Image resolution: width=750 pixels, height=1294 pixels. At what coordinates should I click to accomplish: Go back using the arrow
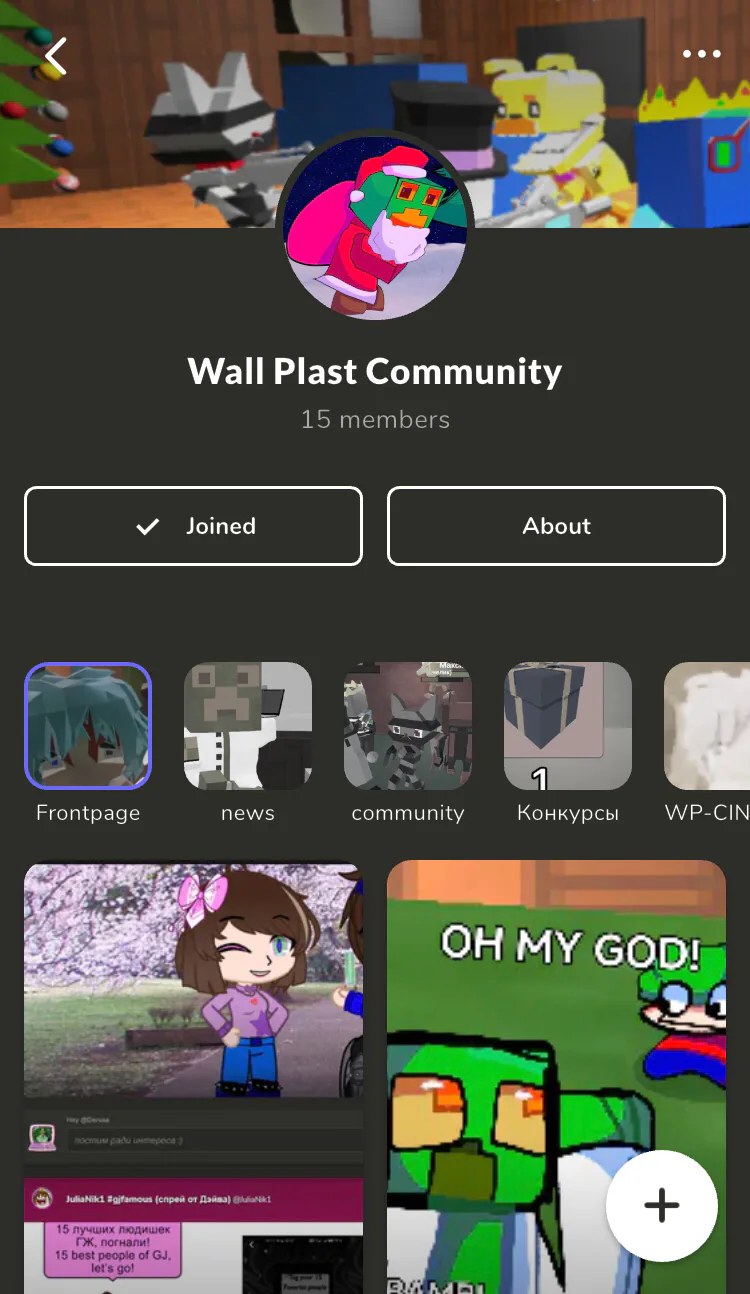[x=55, y=57]
